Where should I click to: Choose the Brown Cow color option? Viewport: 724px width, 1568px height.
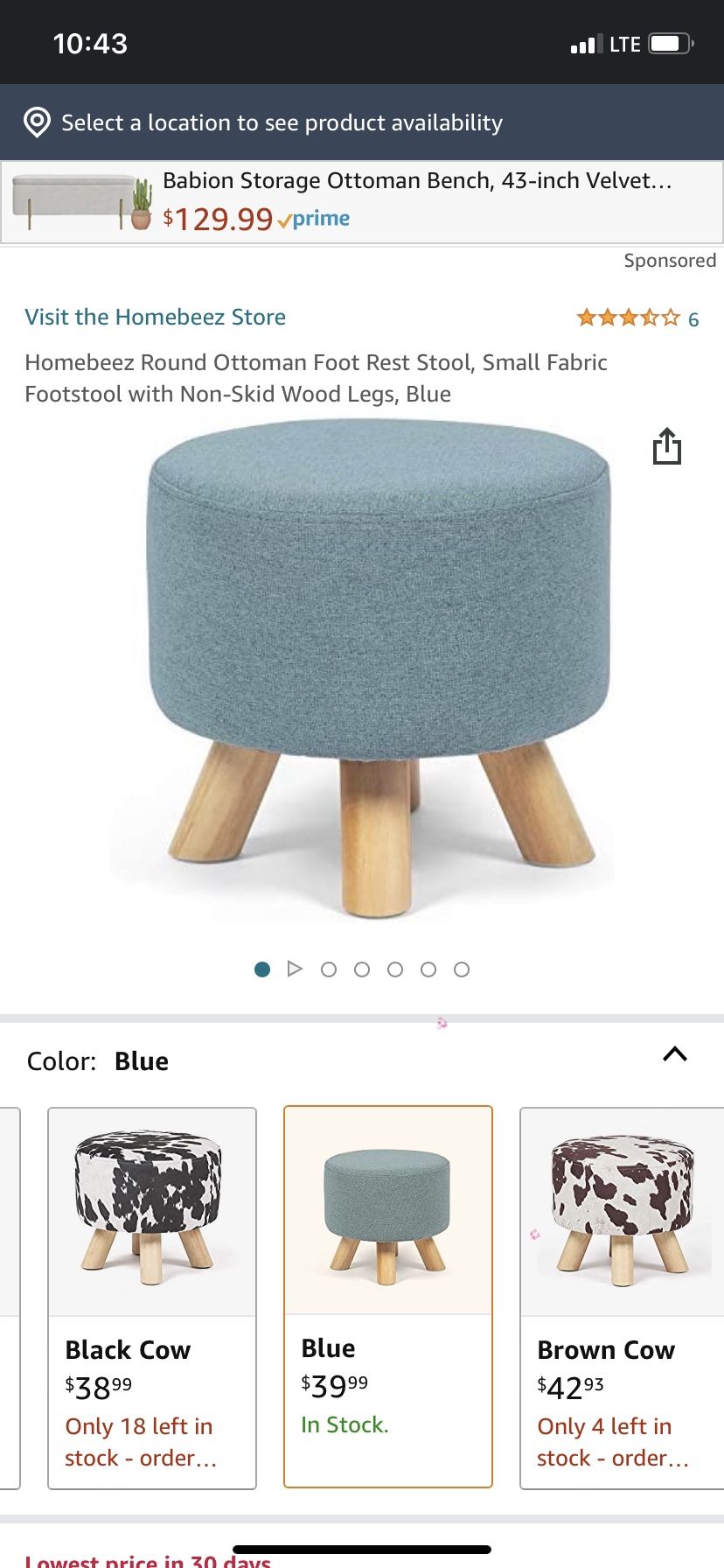click(621, 1298)
